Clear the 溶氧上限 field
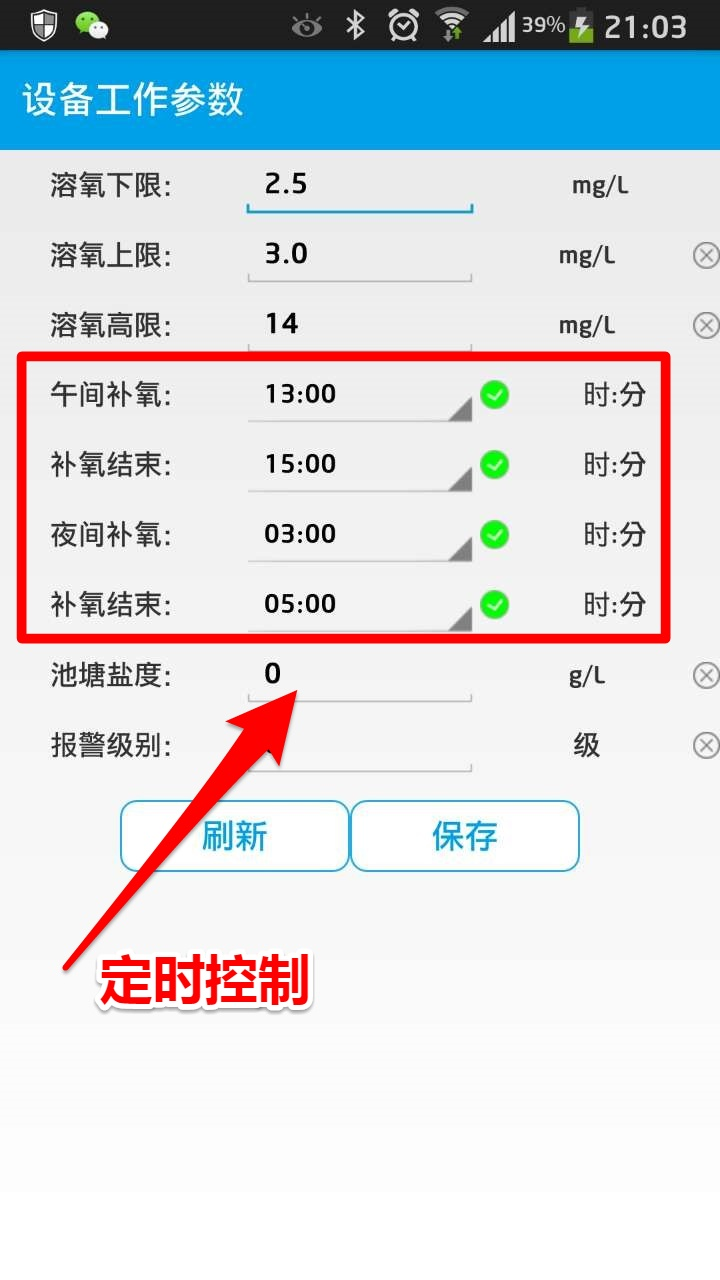 (x=706, y=256)
